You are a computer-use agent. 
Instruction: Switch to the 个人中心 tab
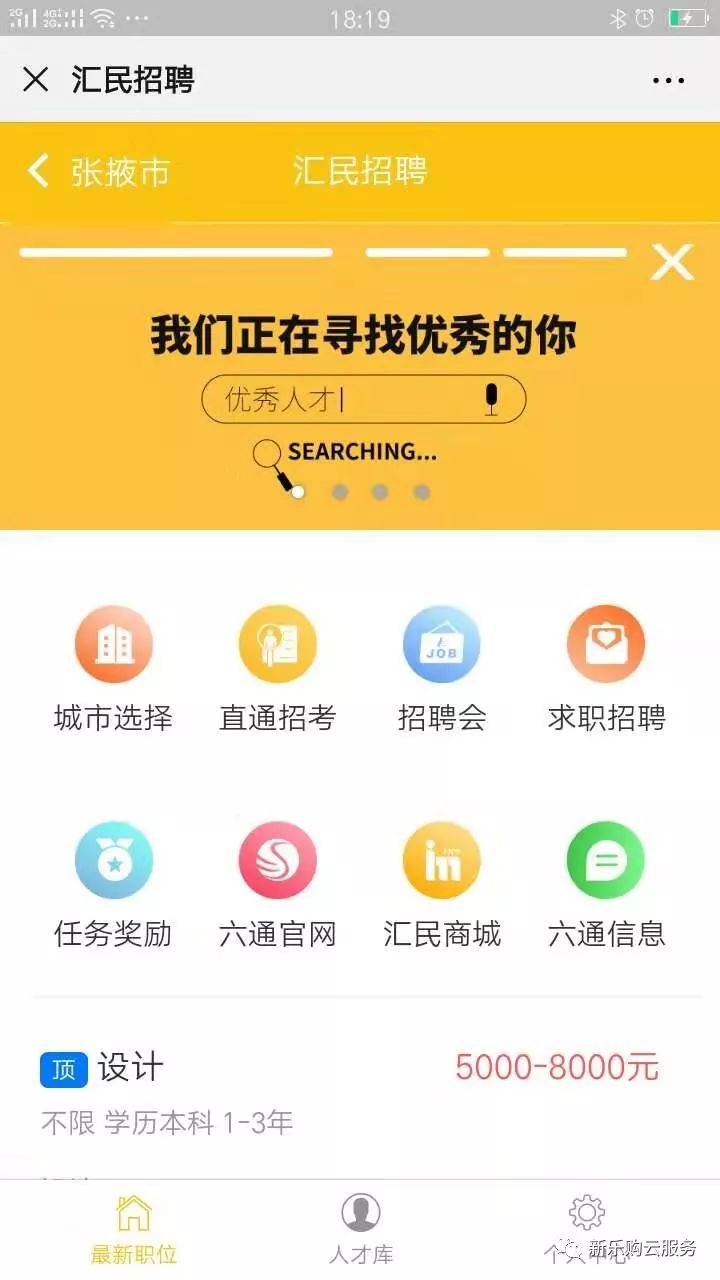[x=586, y=1230]
